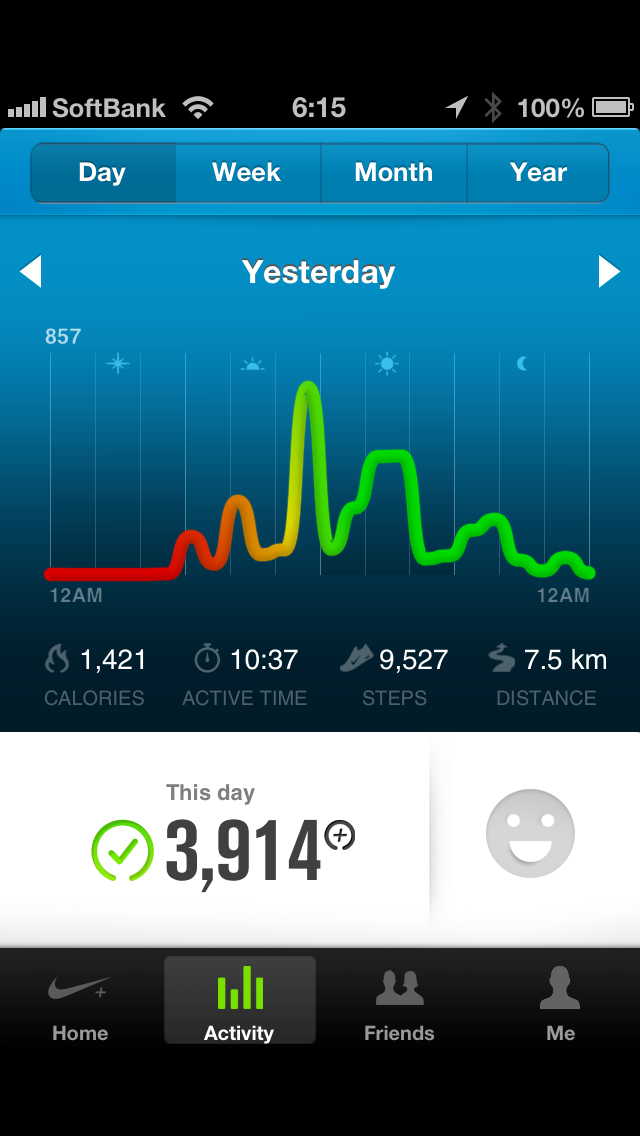Viewport: 640px width, 1136px height.
Task: Switch to the Month view
Action: (x=393, y=173)
